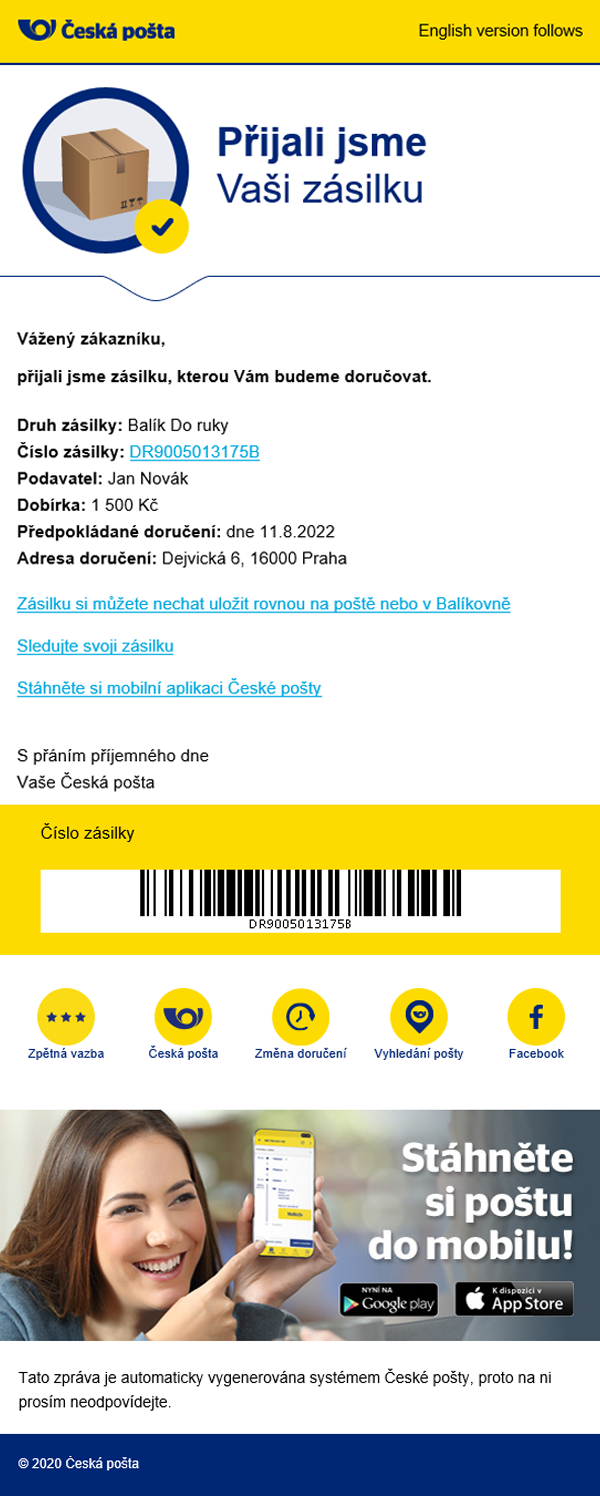Tap the Zpětná vazba feedback icon
This screenshot has height=1496, width=600.
click(x=66, y=1017)
